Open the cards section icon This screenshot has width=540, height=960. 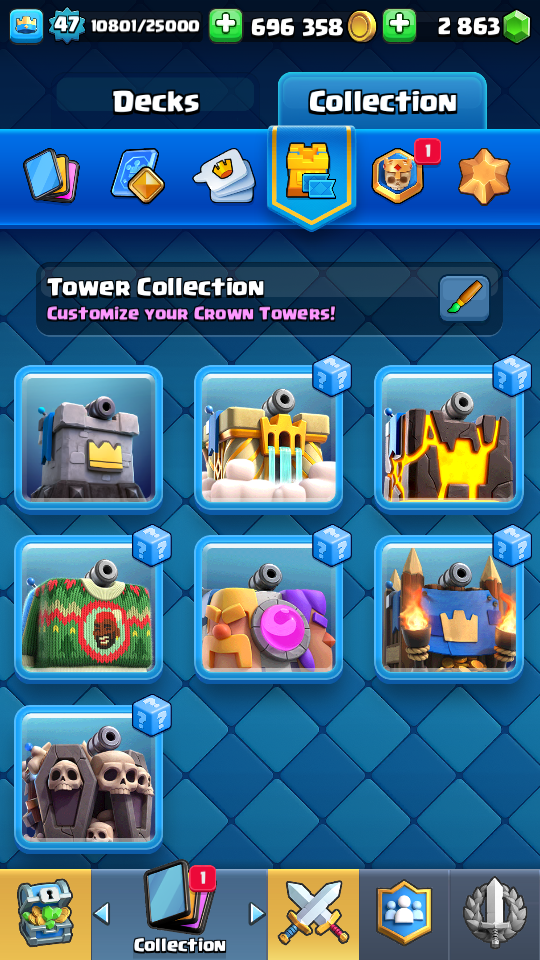point(51,176)
